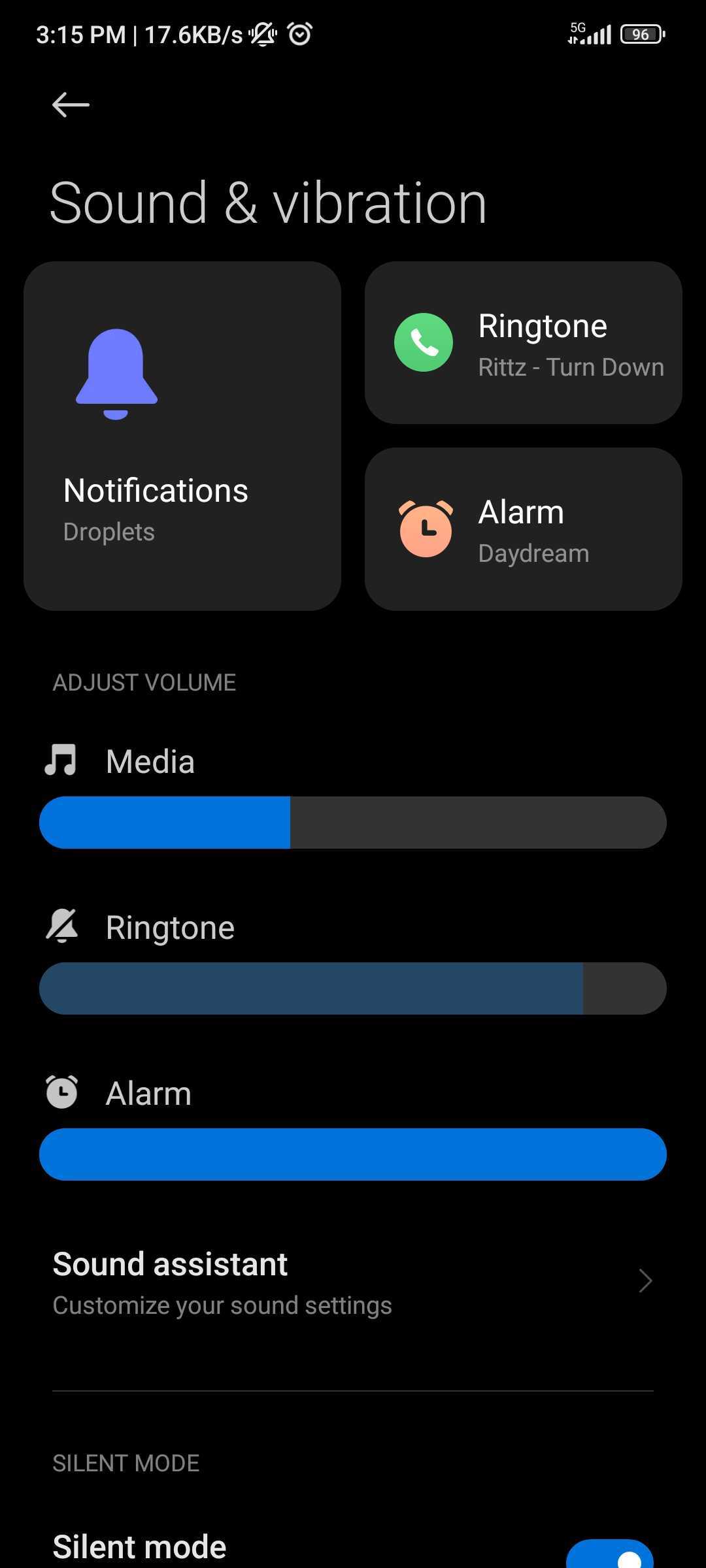This screenshot has height=1568, width=706.
Task: Tap the music note icon beside Media
Action: [x=61, y=760]
